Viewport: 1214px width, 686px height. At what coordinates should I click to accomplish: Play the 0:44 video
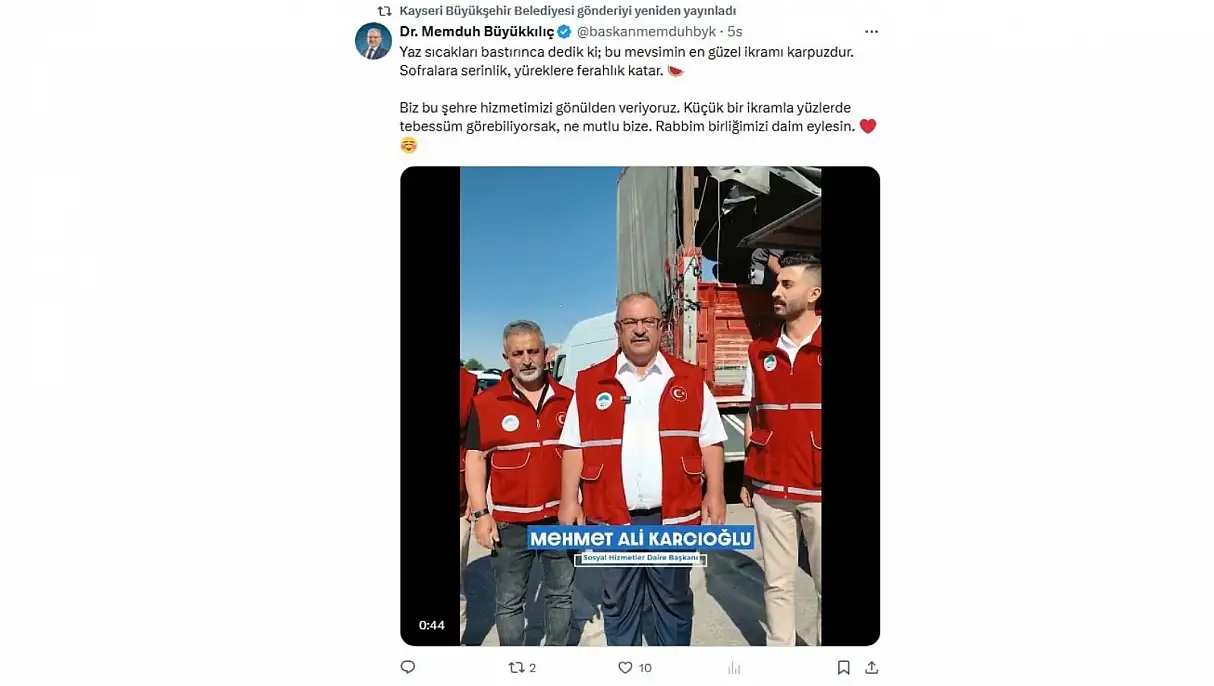(640, 405)
